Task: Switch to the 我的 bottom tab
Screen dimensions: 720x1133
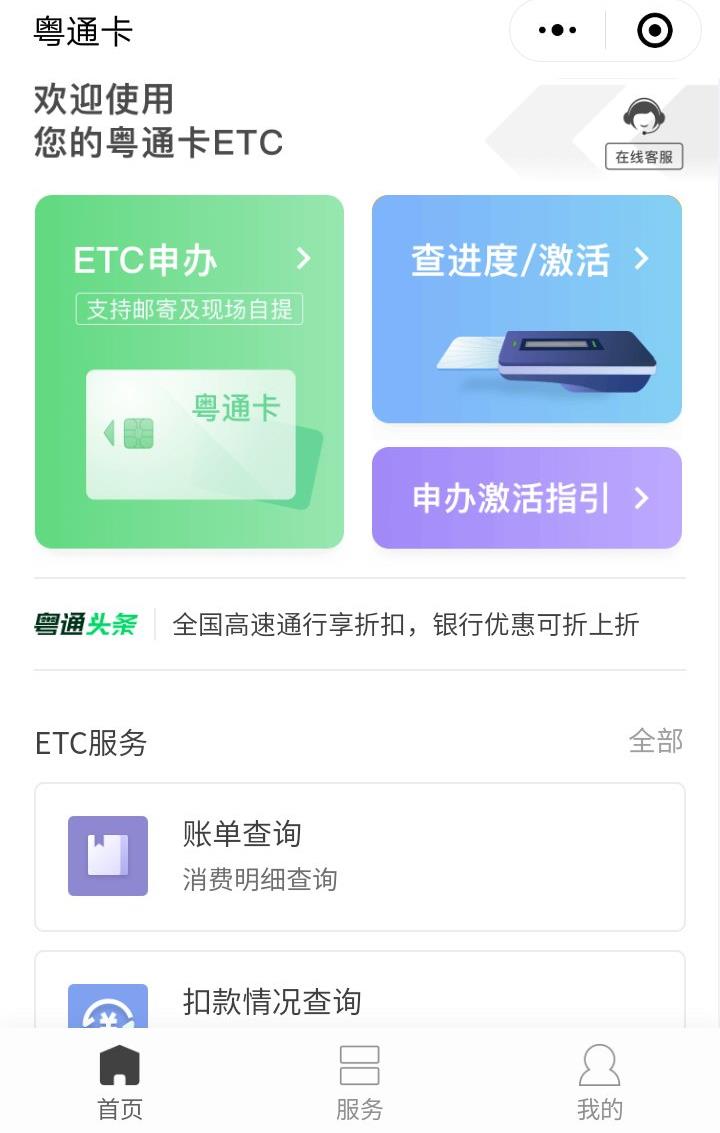Action: tap(598, 1083)
